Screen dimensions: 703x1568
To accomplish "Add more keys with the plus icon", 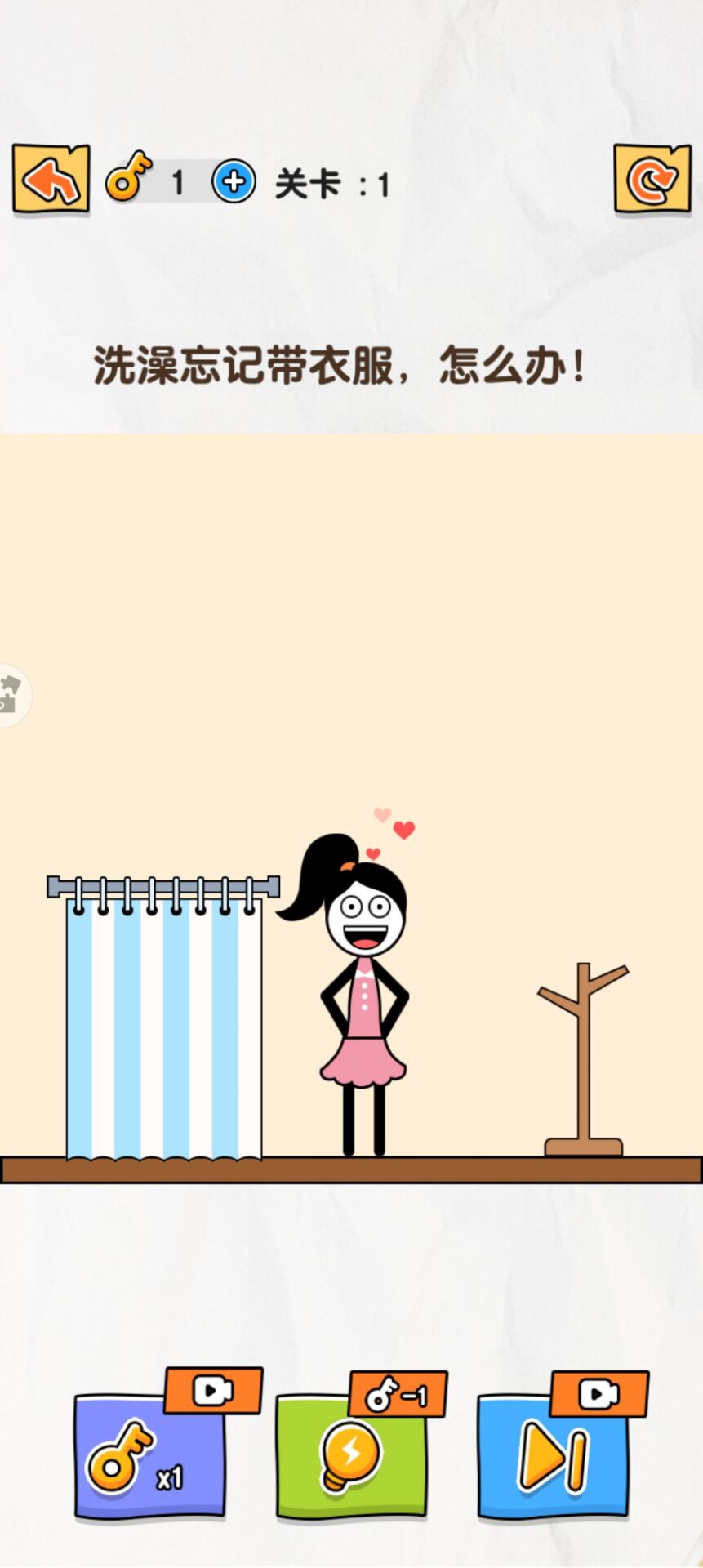I will [234, 181].
